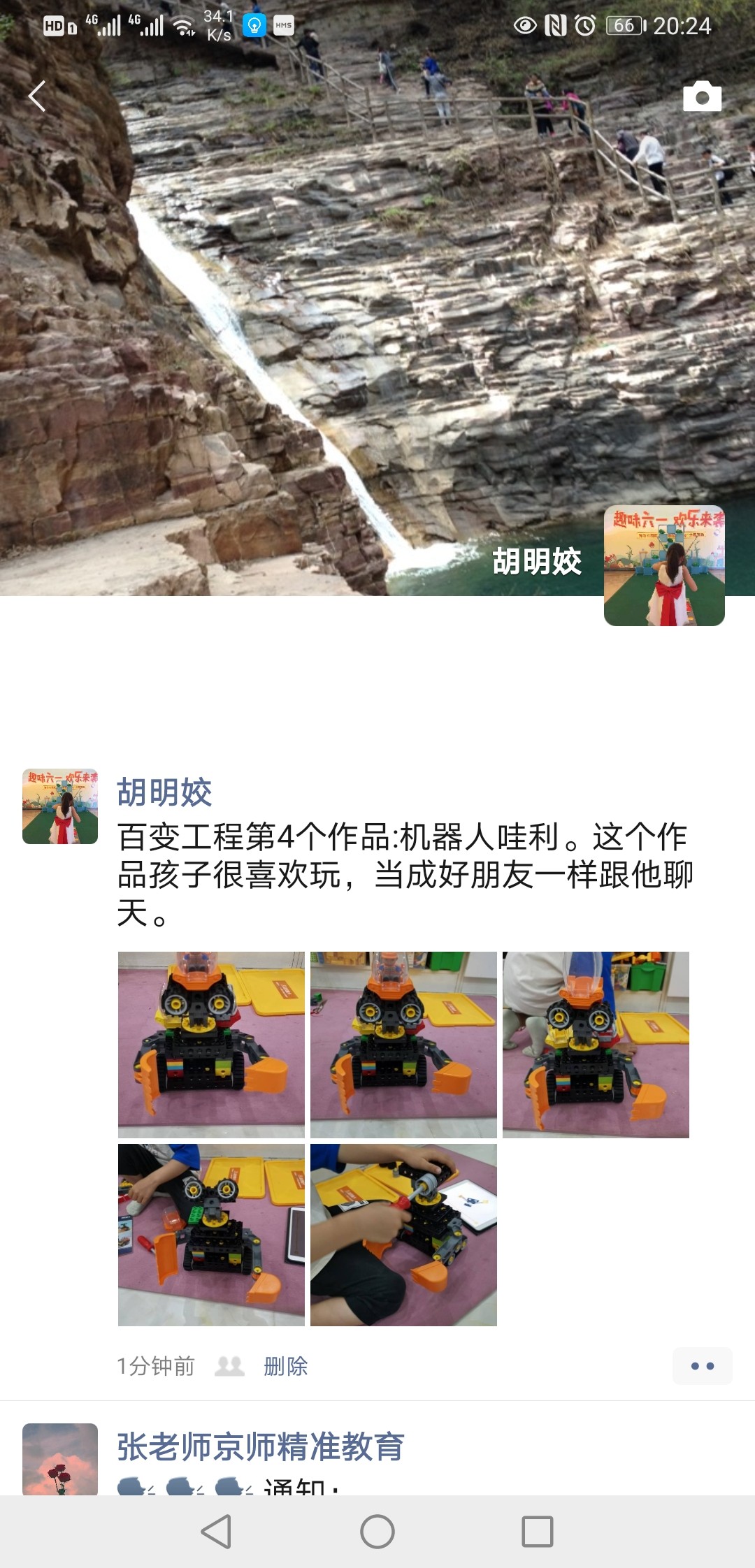The image size is (755, 1568).
Task: Go back using the top-left arrow
Action: pyautogui.click(x=37, y=96)
